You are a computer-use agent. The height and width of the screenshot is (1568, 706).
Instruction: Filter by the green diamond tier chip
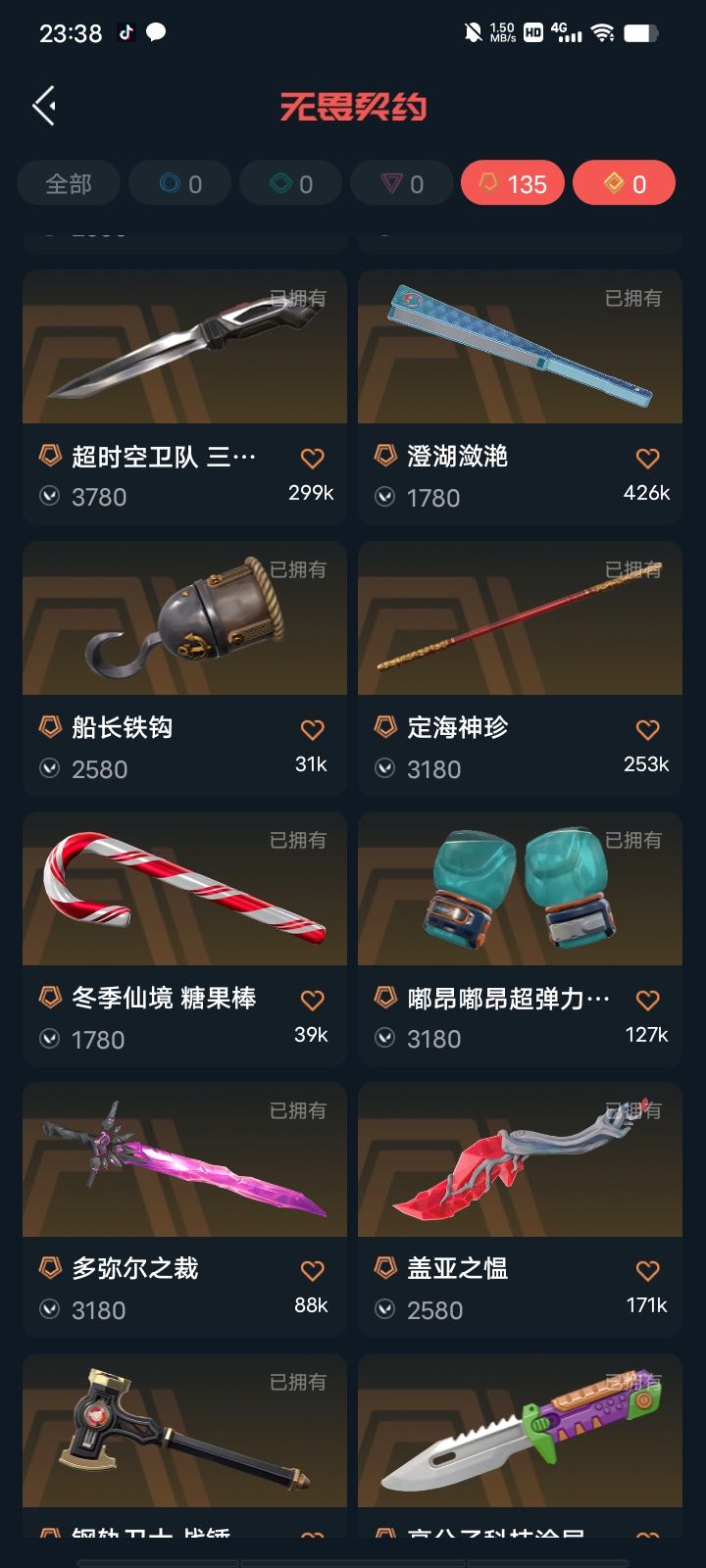pyautogui.click(x=291, y=183)
